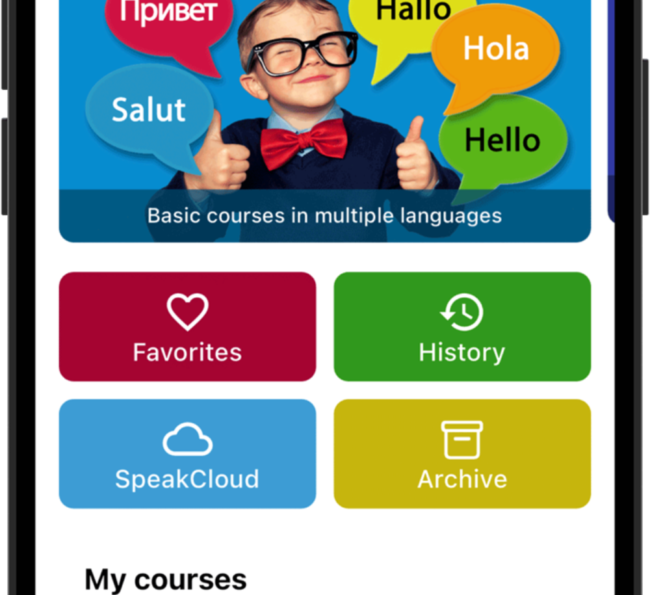Open the basic multi-language courses banner

click(x=324, y=120)
